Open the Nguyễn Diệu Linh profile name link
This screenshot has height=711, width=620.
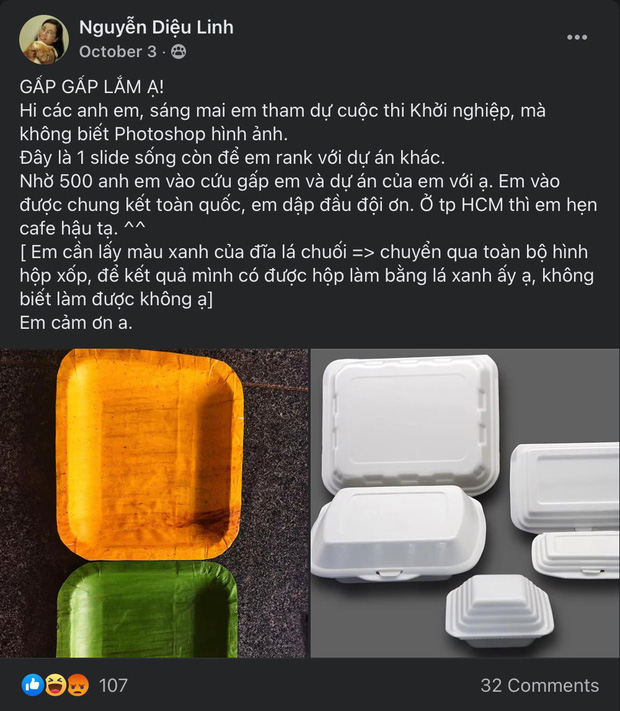click(156, 27)
